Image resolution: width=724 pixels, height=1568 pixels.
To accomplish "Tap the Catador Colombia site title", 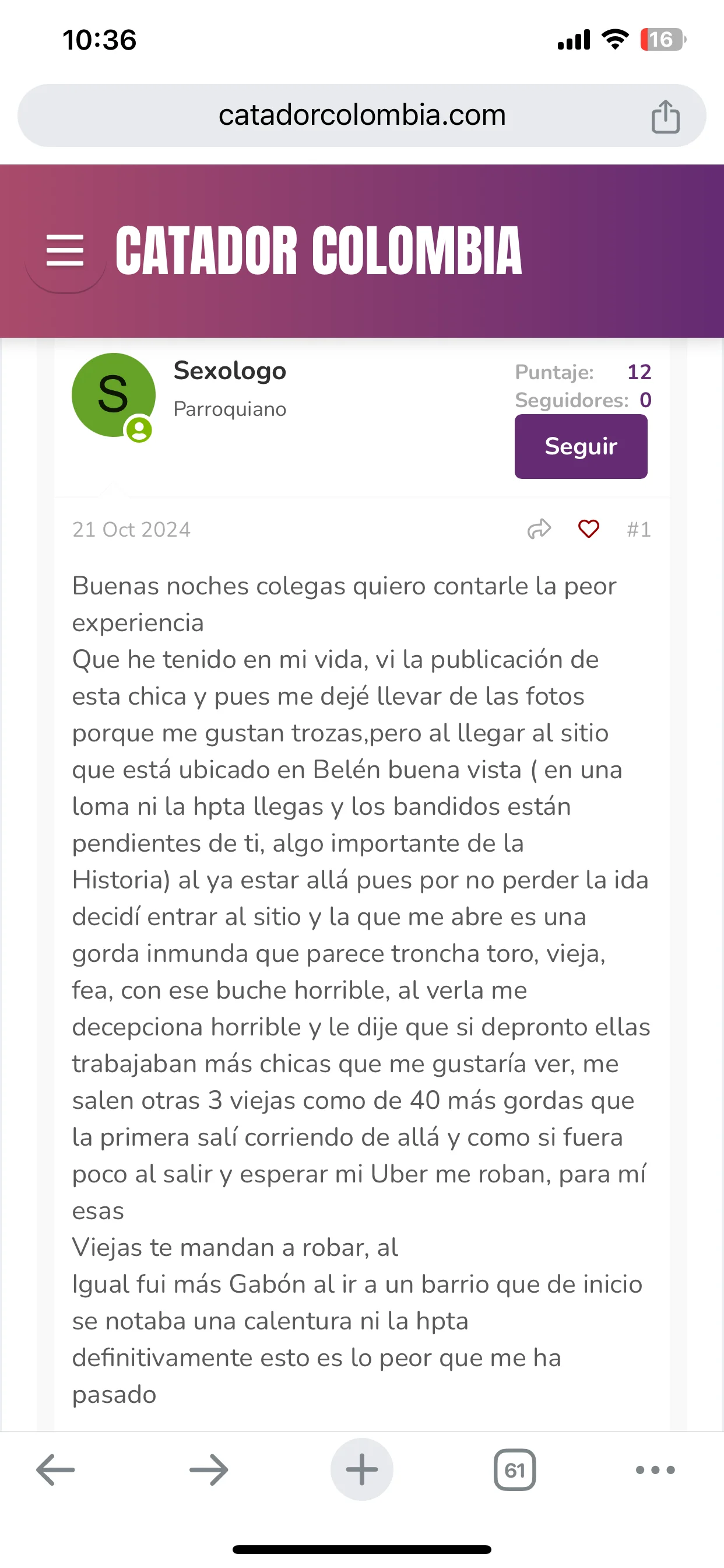I will click(319, 251).
